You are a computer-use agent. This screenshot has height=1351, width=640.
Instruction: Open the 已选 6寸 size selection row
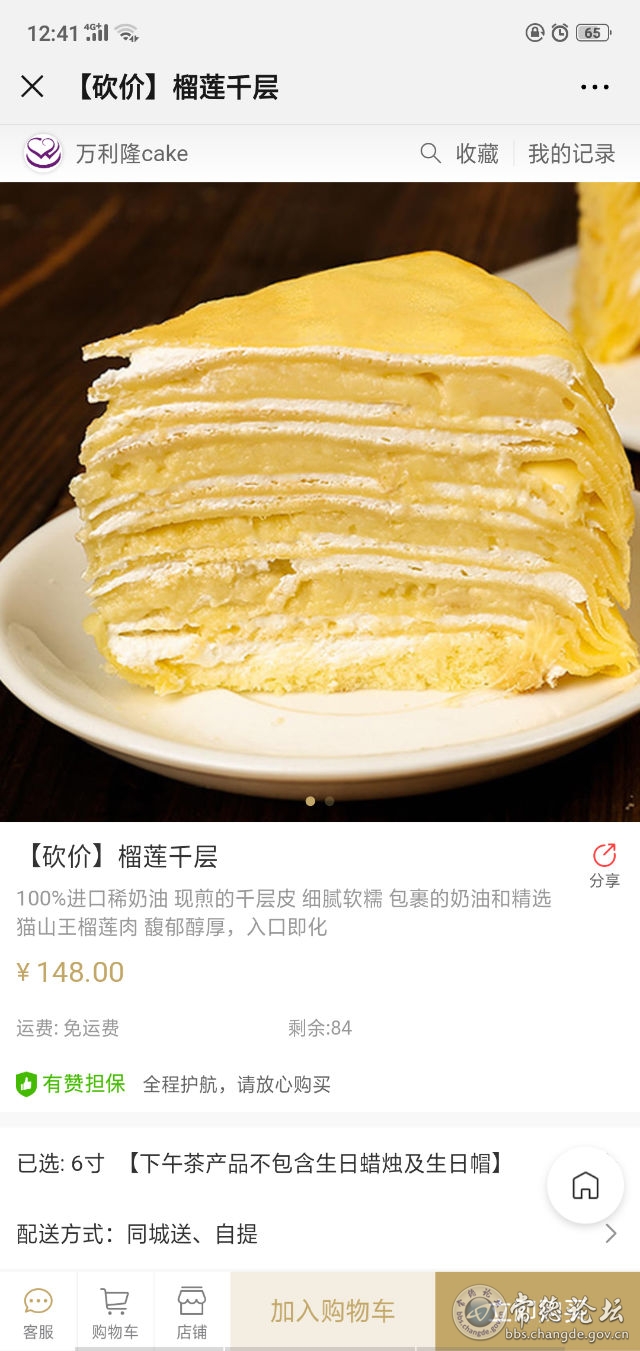[320, 1163]
